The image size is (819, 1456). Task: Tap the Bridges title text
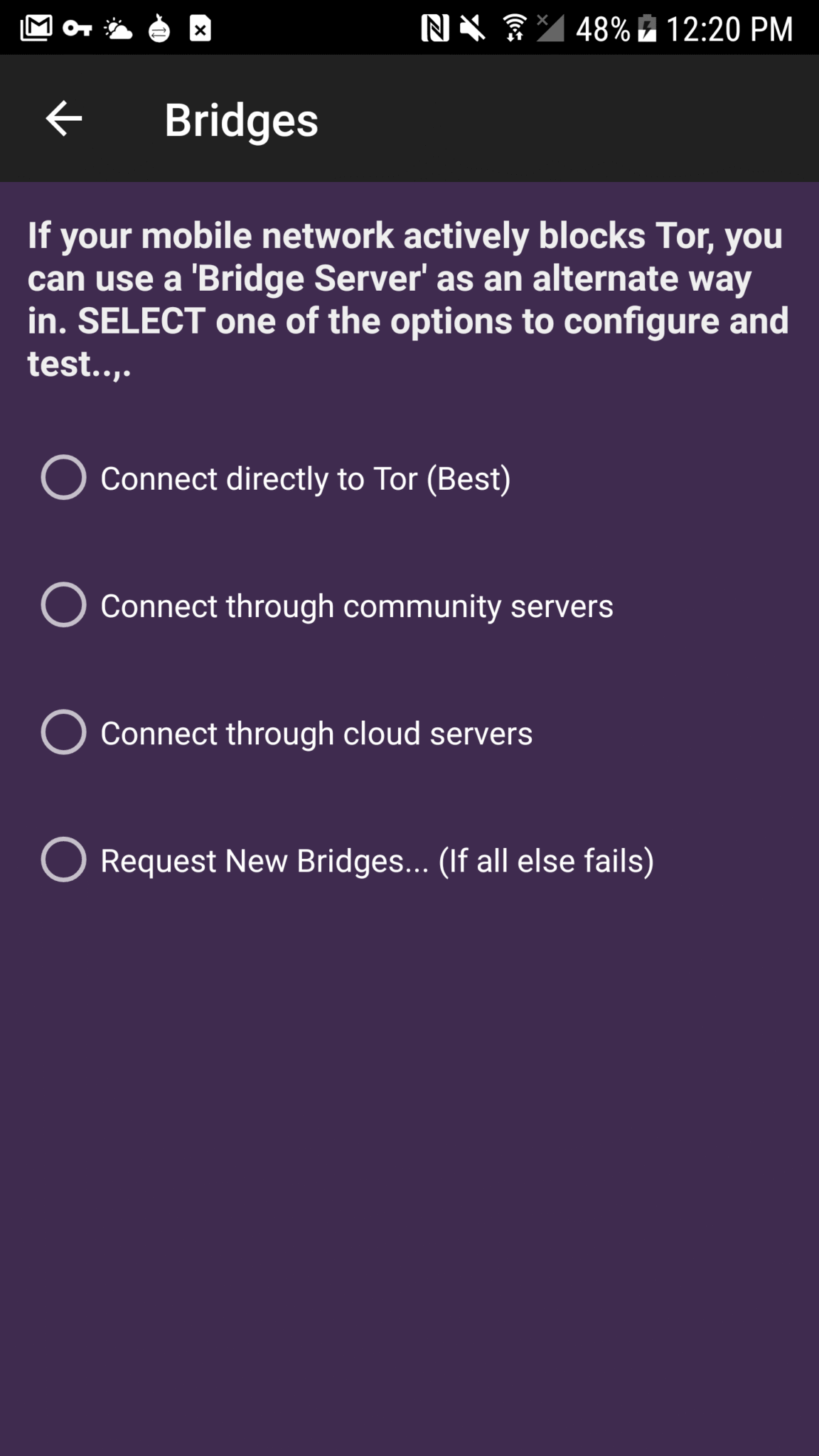[x=242, y=119]
